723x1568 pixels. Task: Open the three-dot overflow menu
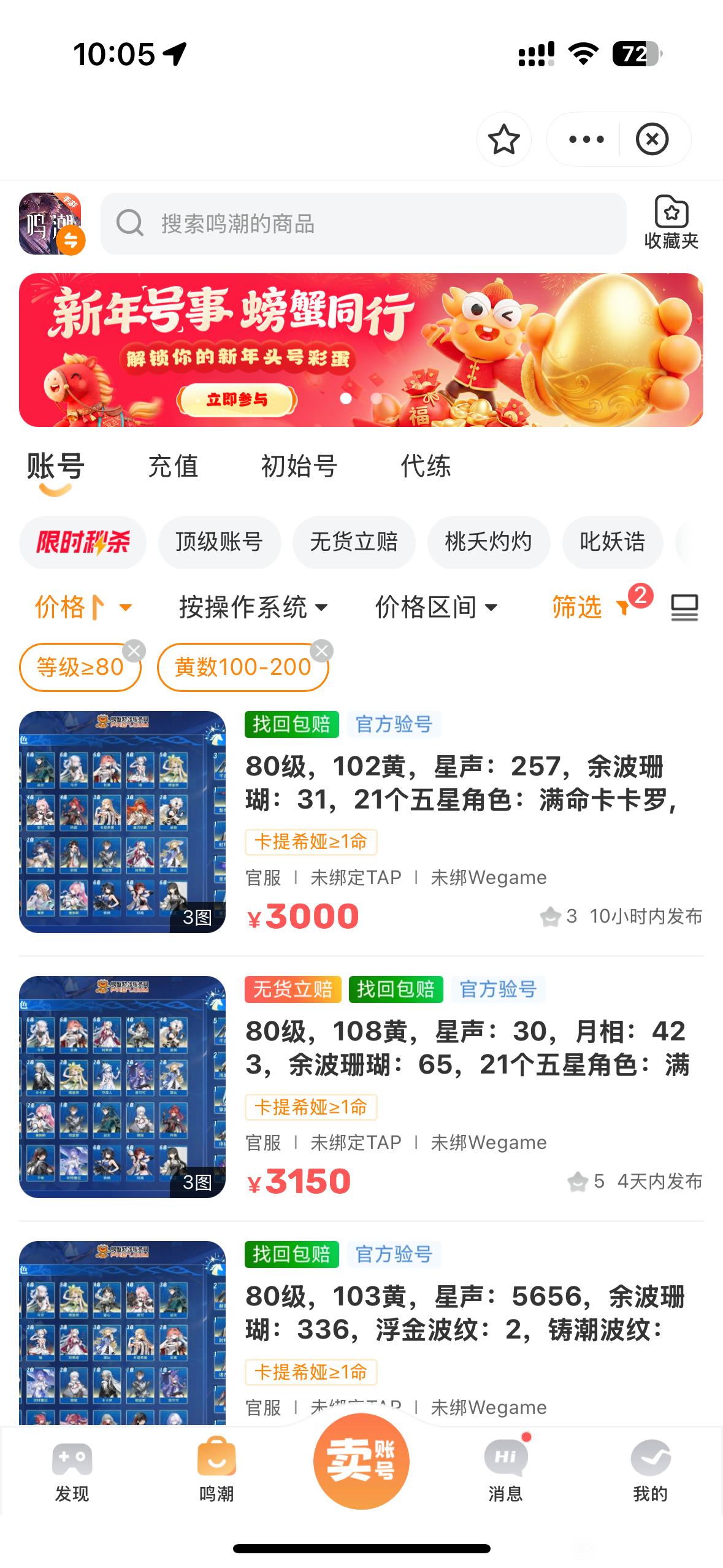pyautogui.click(x=586, y=139)
